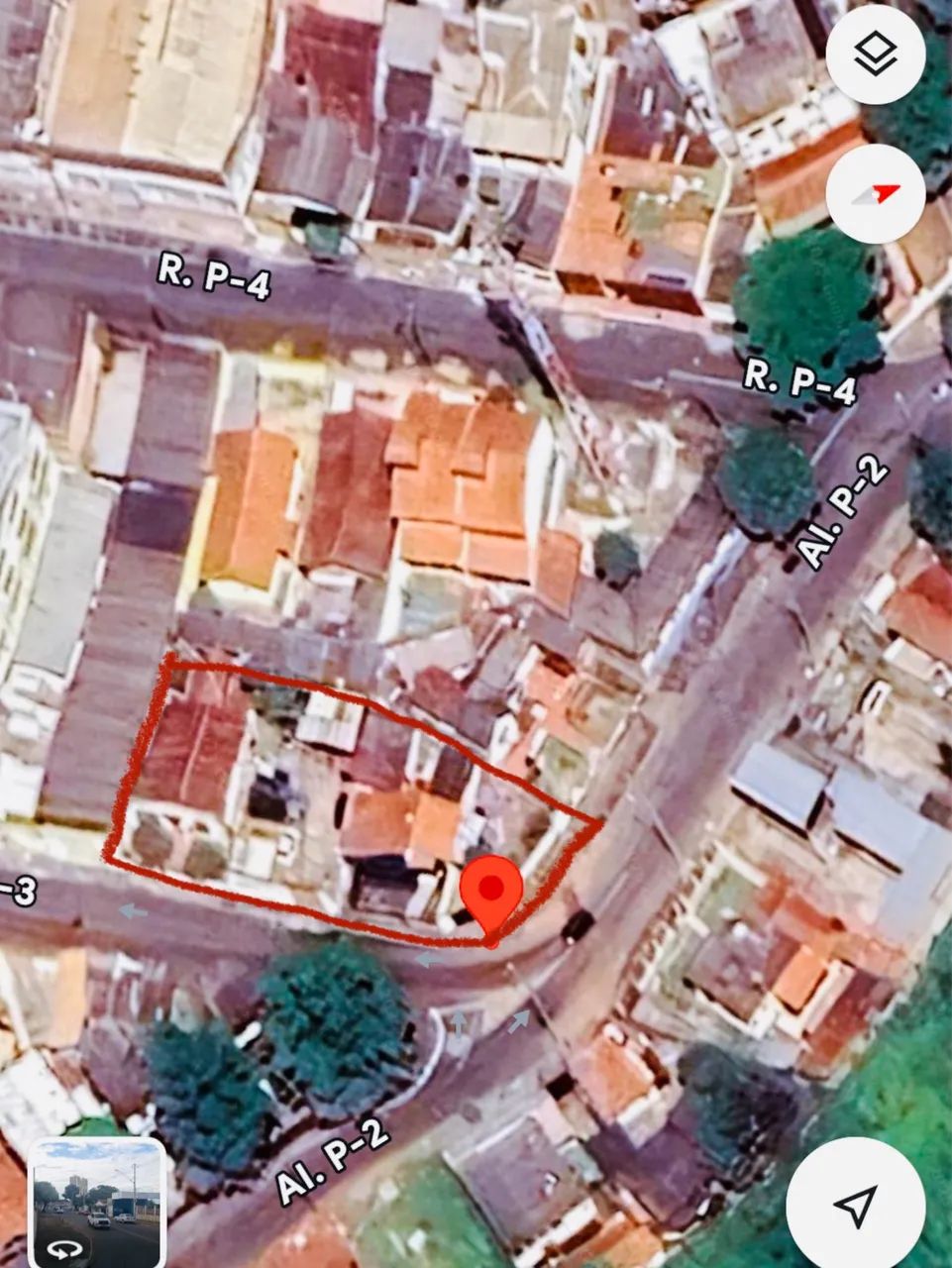Tap the compass to reset map orientation
This screenshot has height=1268, width=952.
point(876,194)
